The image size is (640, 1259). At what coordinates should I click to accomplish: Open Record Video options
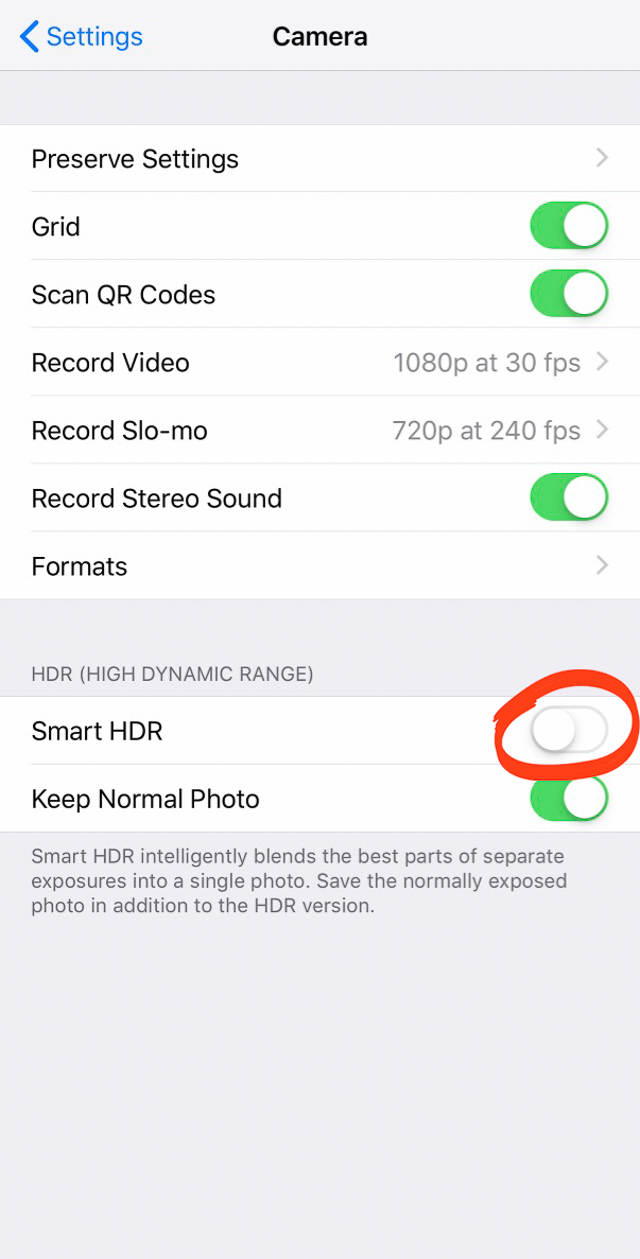(320, 362)
